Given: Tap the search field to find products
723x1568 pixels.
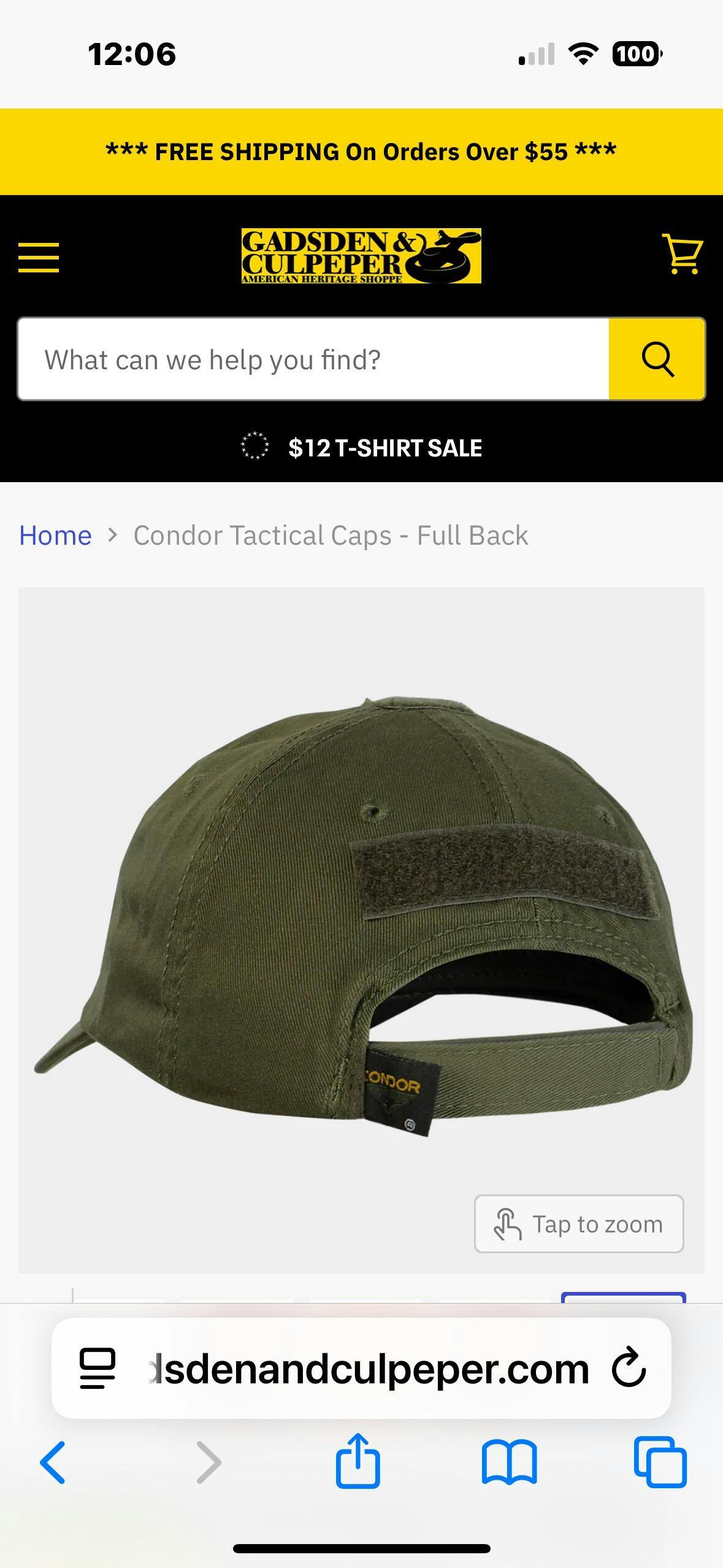Looking at the screenshot, I should tap(313, 359).
